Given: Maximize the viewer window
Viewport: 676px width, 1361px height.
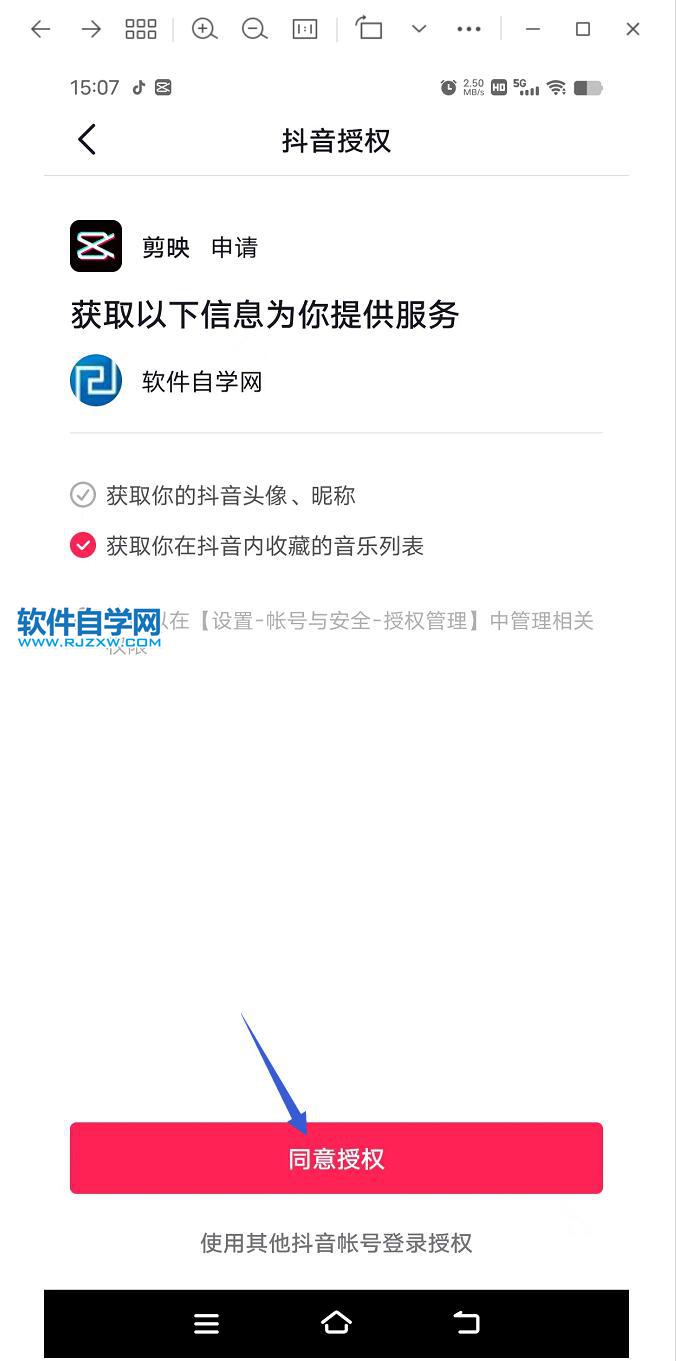Looking at the screenshot, I should (583, 29).
